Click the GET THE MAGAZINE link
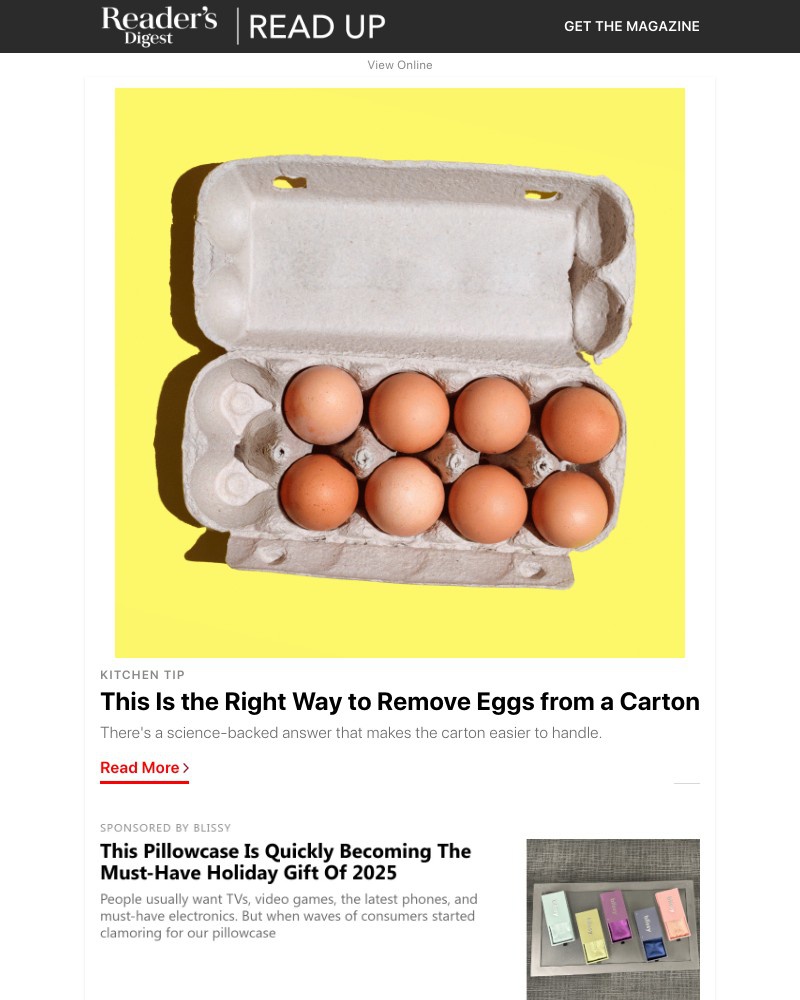Image resolution: width=800 pixels, height=1000 pixels. coord(631,26)
